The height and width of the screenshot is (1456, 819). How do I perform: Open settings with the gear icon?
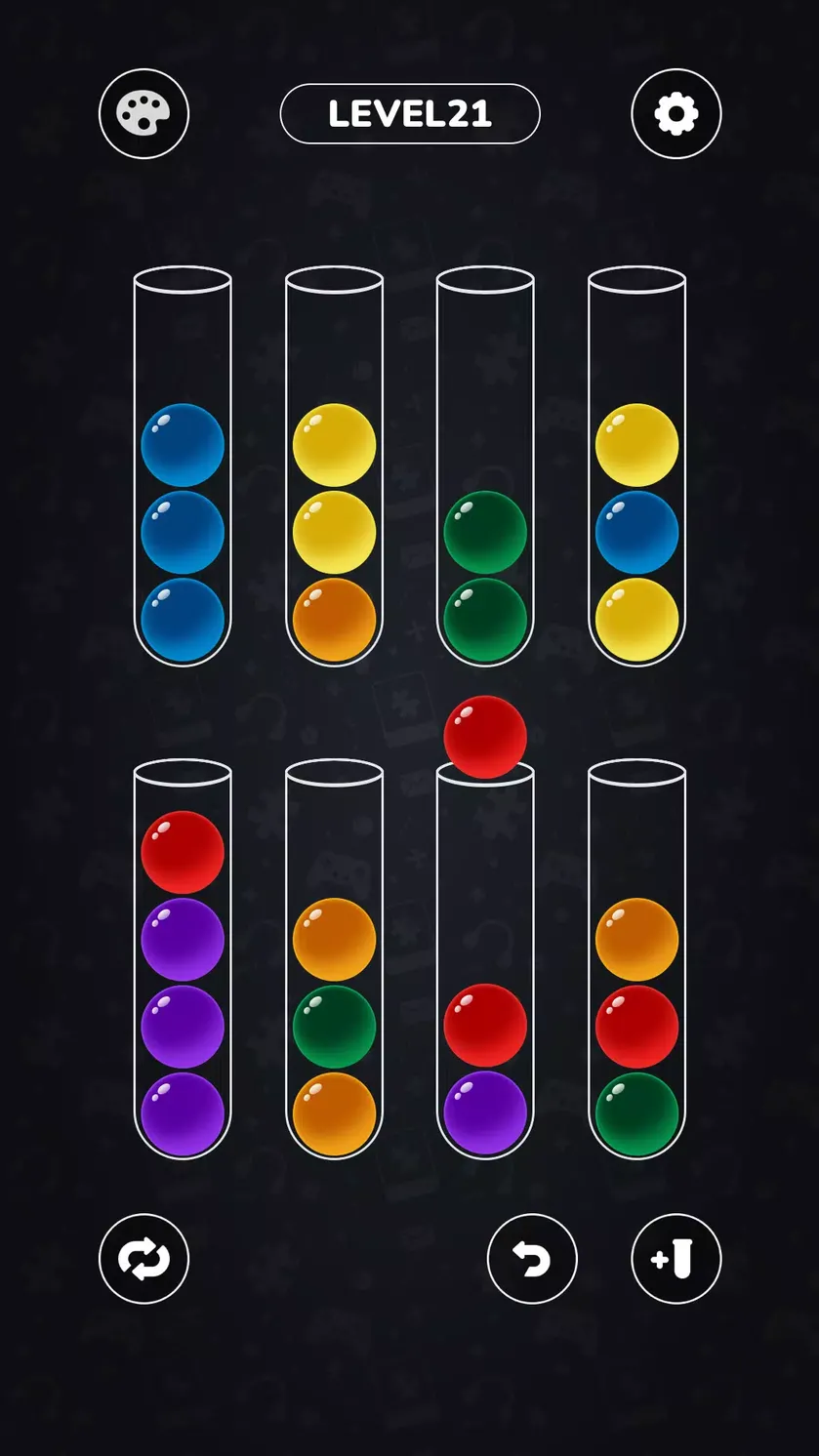[x=676, y=113]
